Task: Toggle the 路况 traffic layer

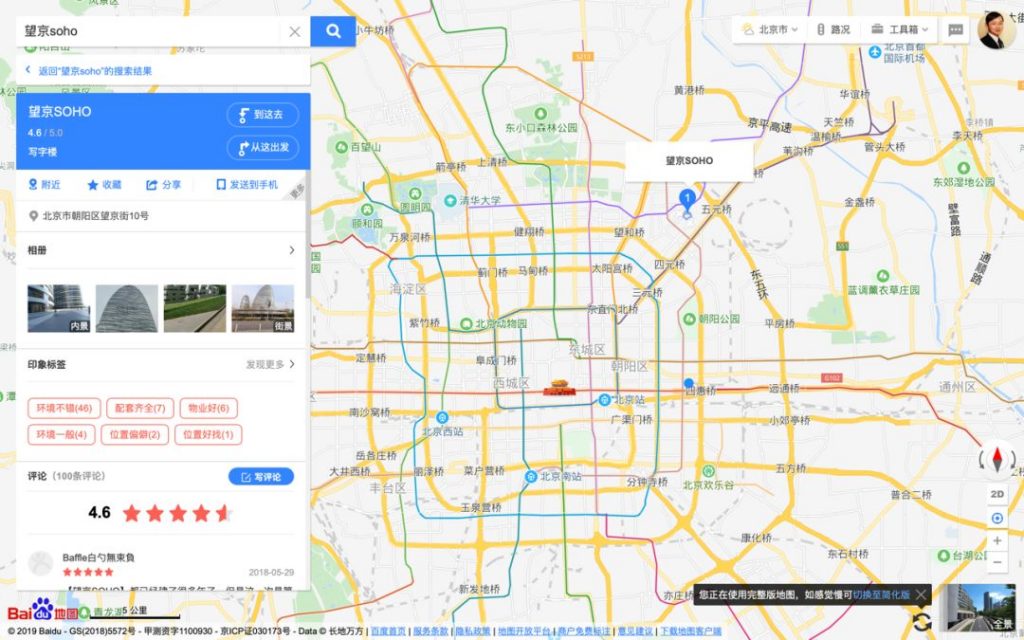Action: click(833, 29)
